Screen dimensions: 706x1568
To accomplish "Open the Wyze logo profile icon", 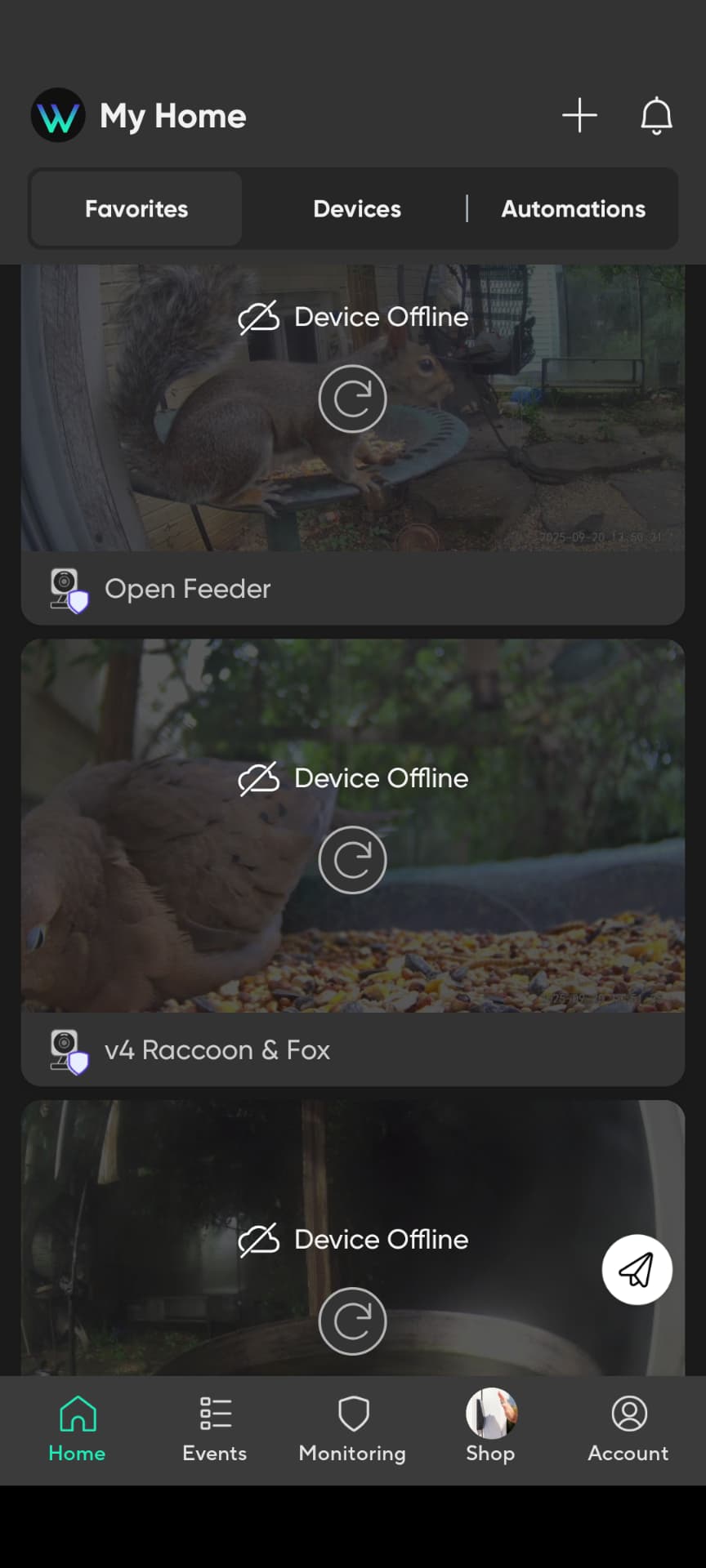I will point(58,115).
